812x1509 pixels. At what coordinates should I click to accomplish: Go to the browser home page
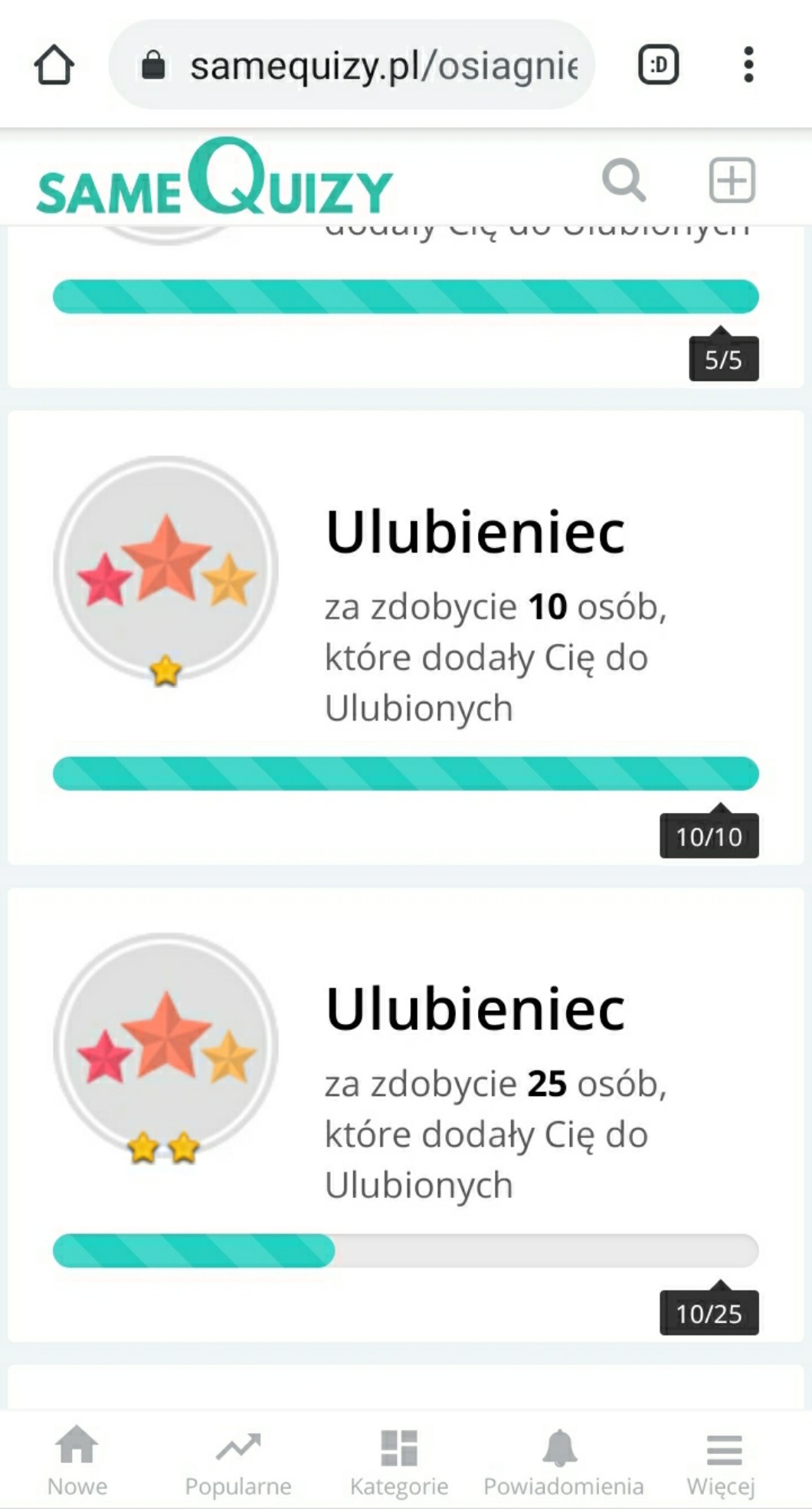(x=54, y=64)
